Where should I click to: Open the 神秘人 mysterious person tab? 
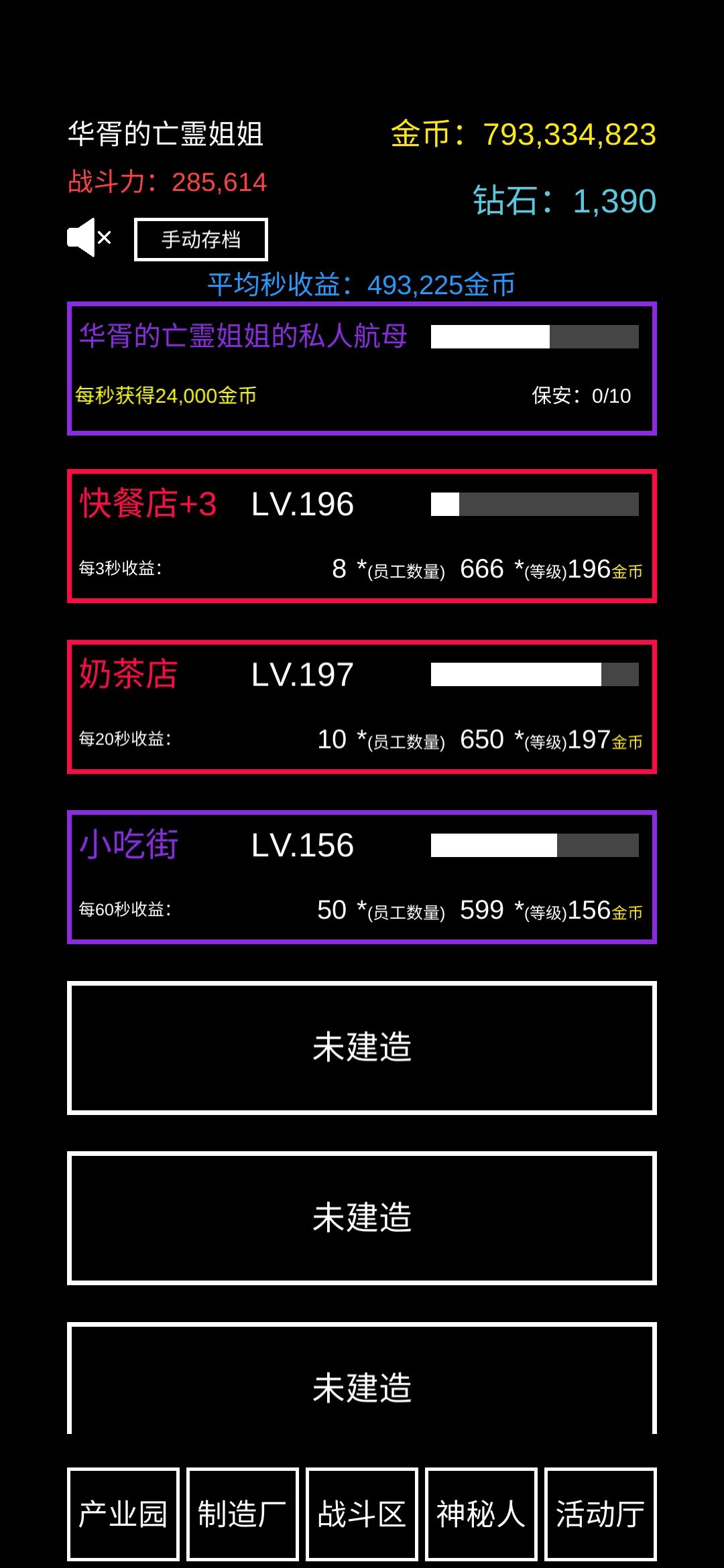coord(481,1514)
